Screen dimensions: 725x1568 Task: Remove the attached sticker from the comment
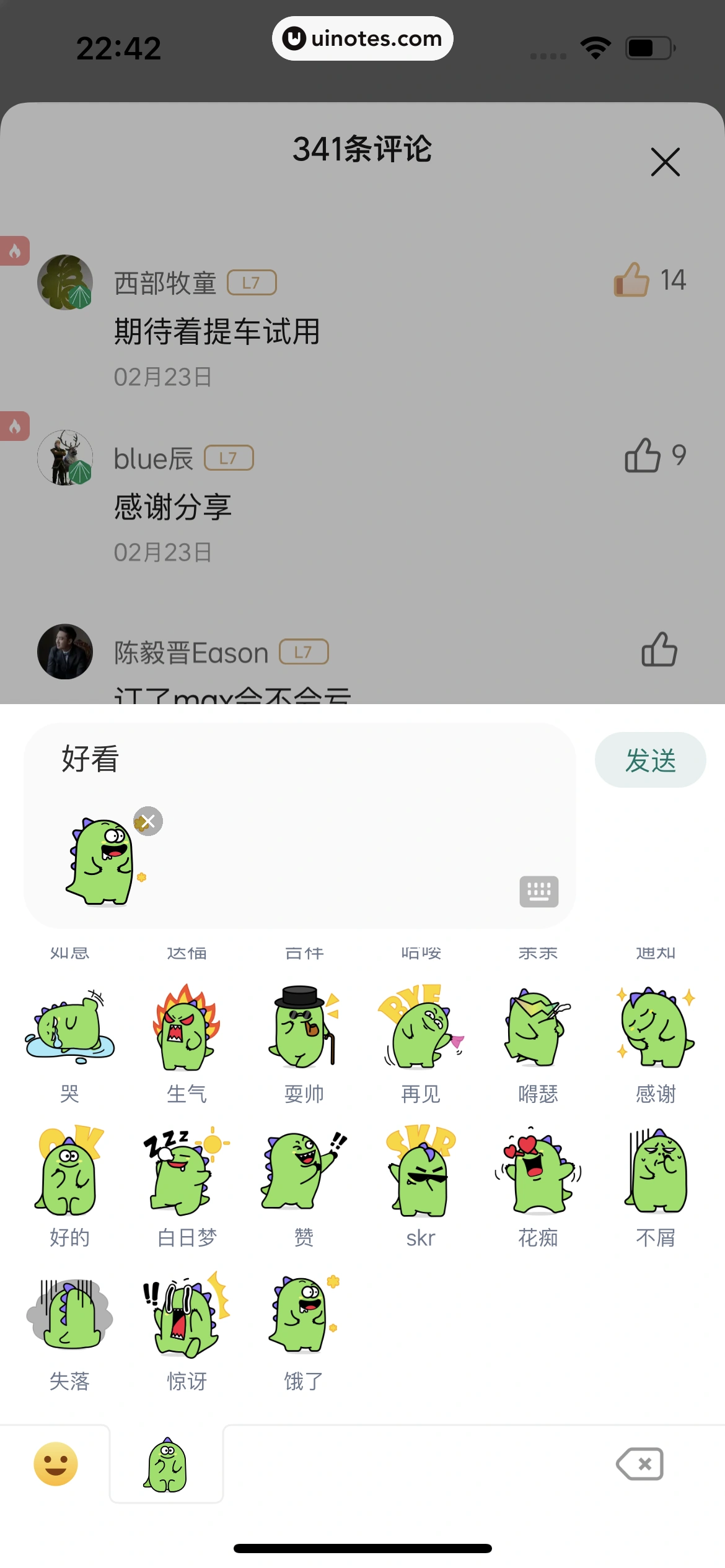point(147,822)
